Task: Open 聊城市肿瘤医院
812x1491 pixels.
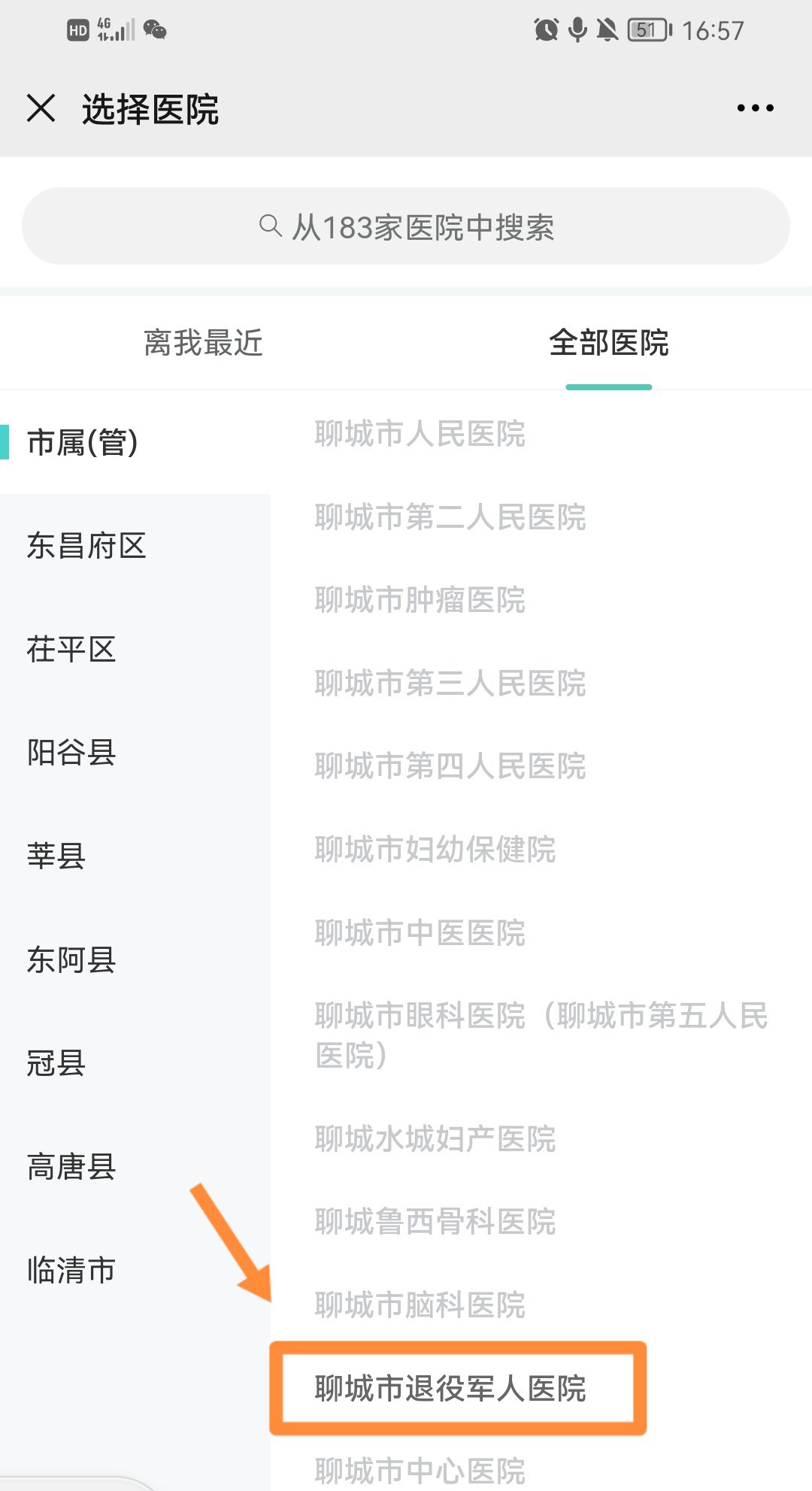Action: click(x=420, y=600)
